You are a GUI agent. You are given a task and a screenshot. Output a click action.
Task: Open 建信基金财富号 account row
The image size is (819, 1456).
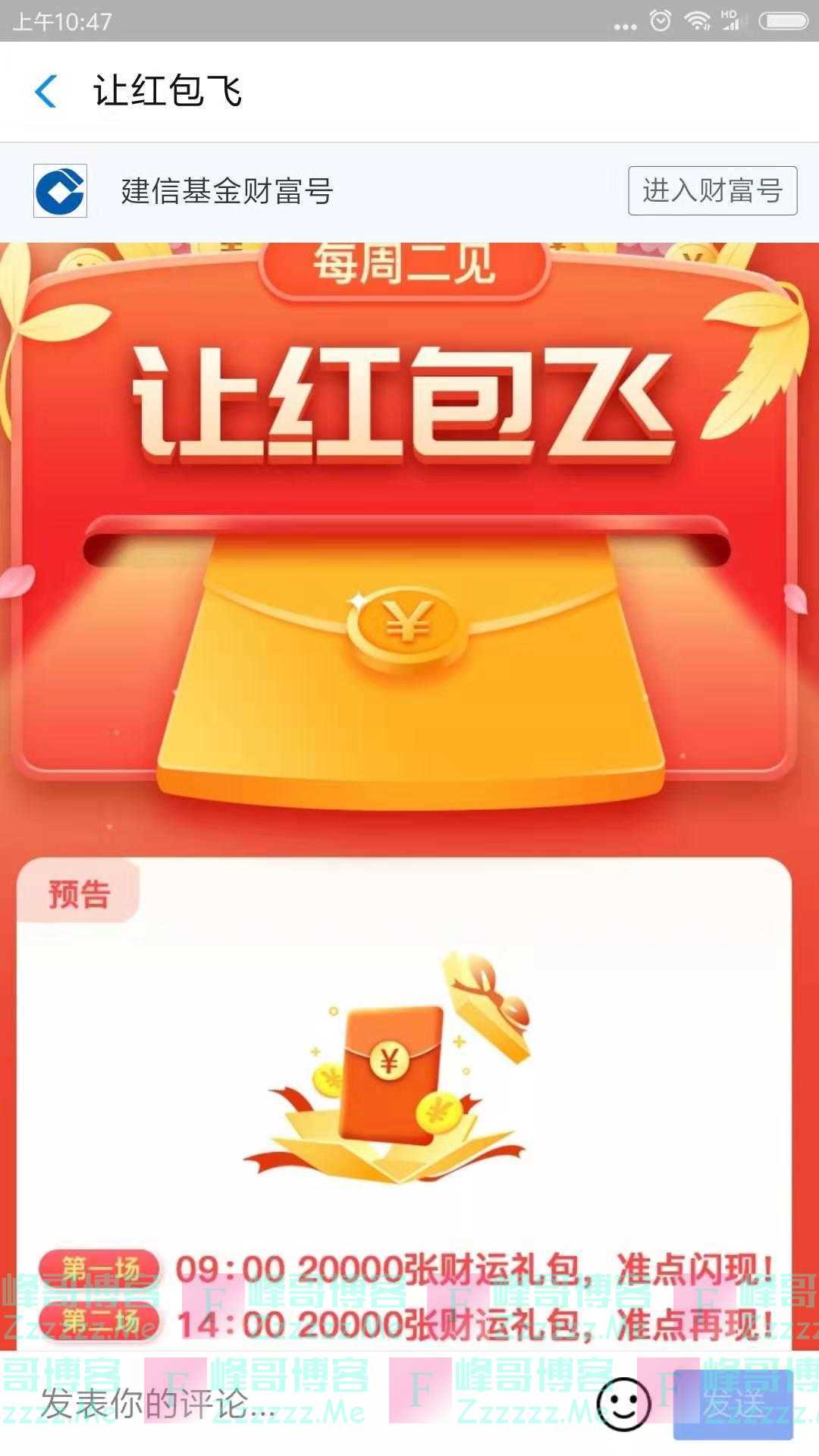227,191
